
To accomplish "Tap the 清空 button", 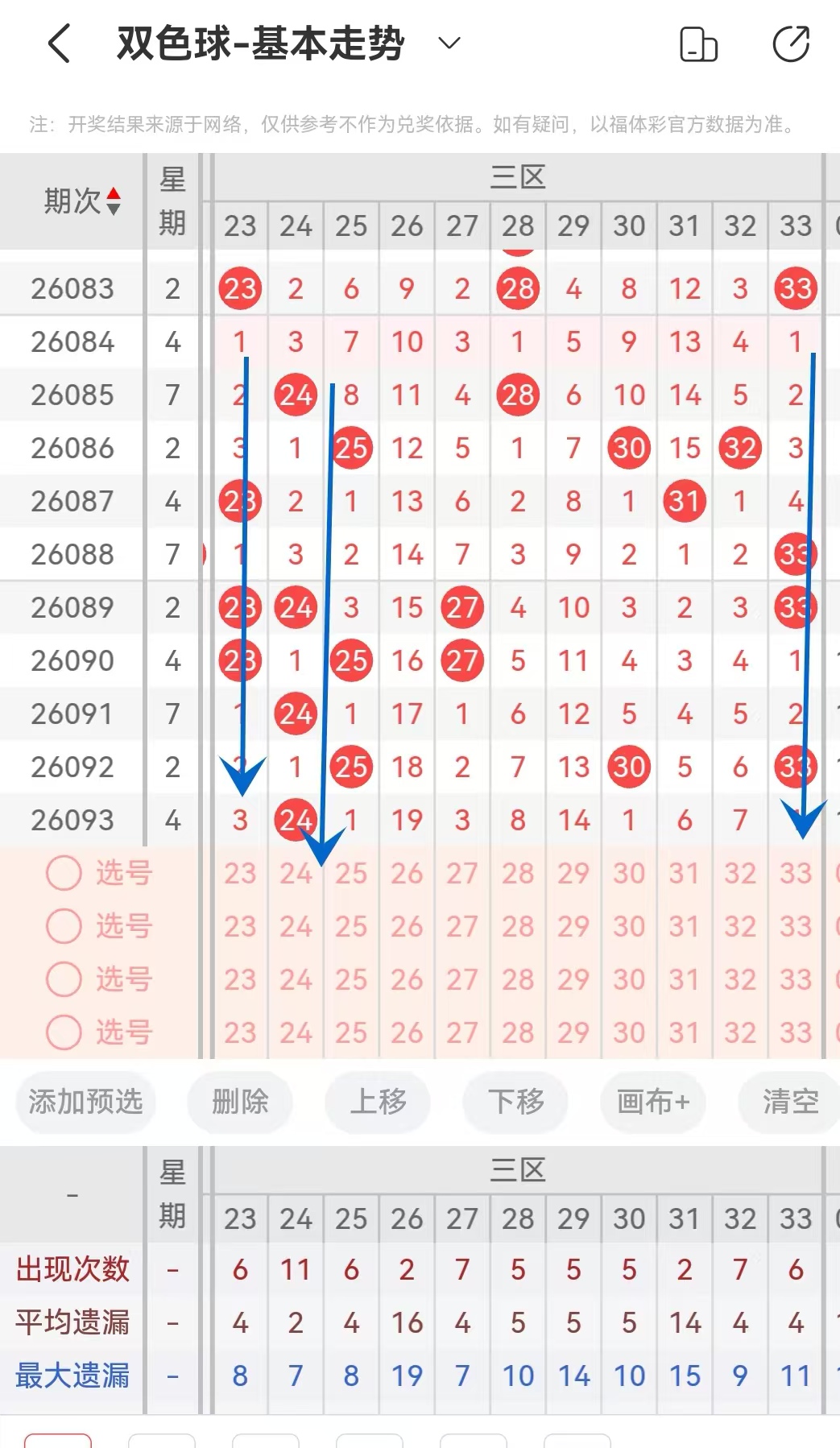I will (790, 1101).
